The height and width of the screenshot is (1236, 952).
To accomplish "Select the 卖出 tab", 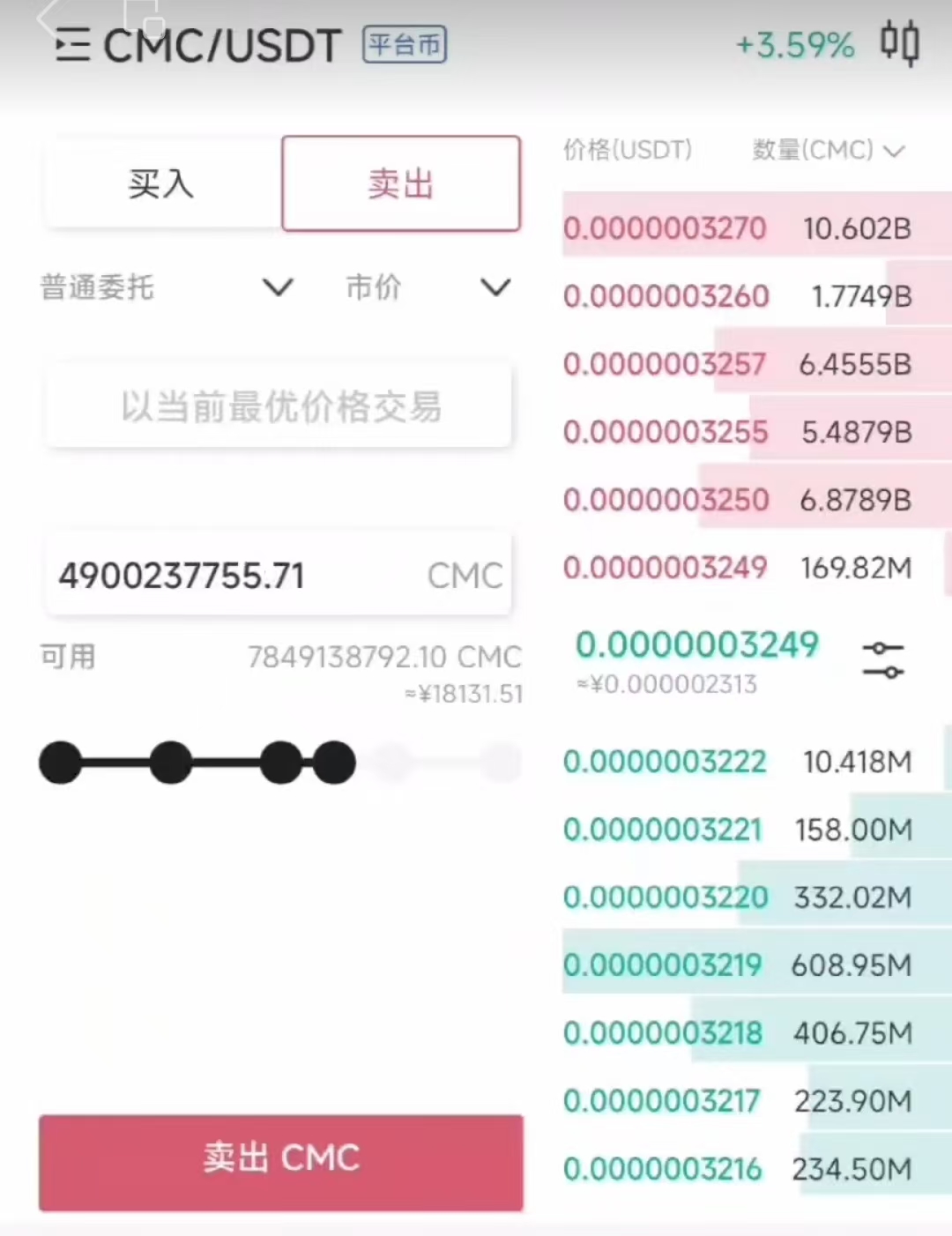I will tap(401, 184).
